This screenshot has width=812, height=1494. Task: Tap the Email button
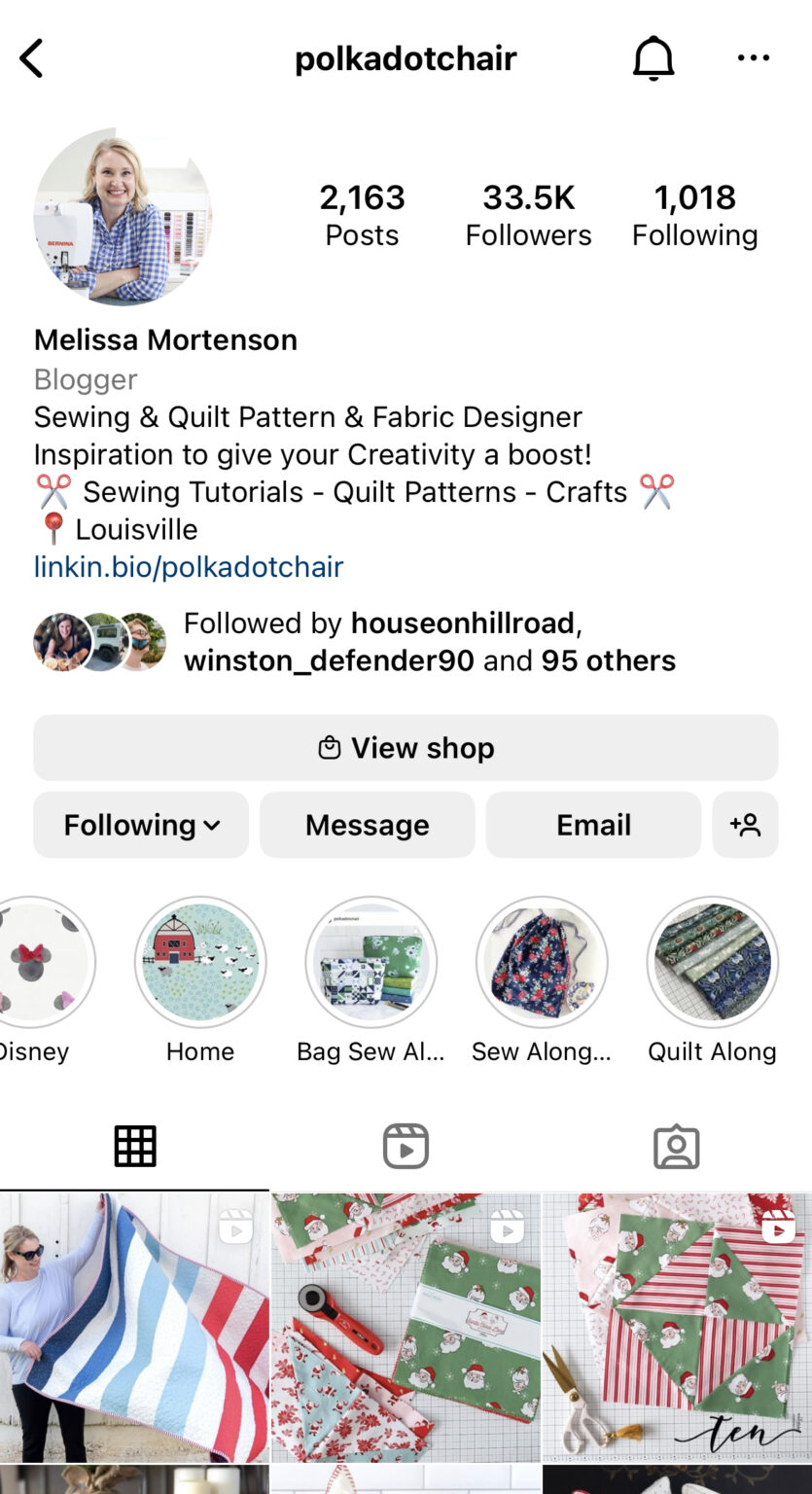593,825
